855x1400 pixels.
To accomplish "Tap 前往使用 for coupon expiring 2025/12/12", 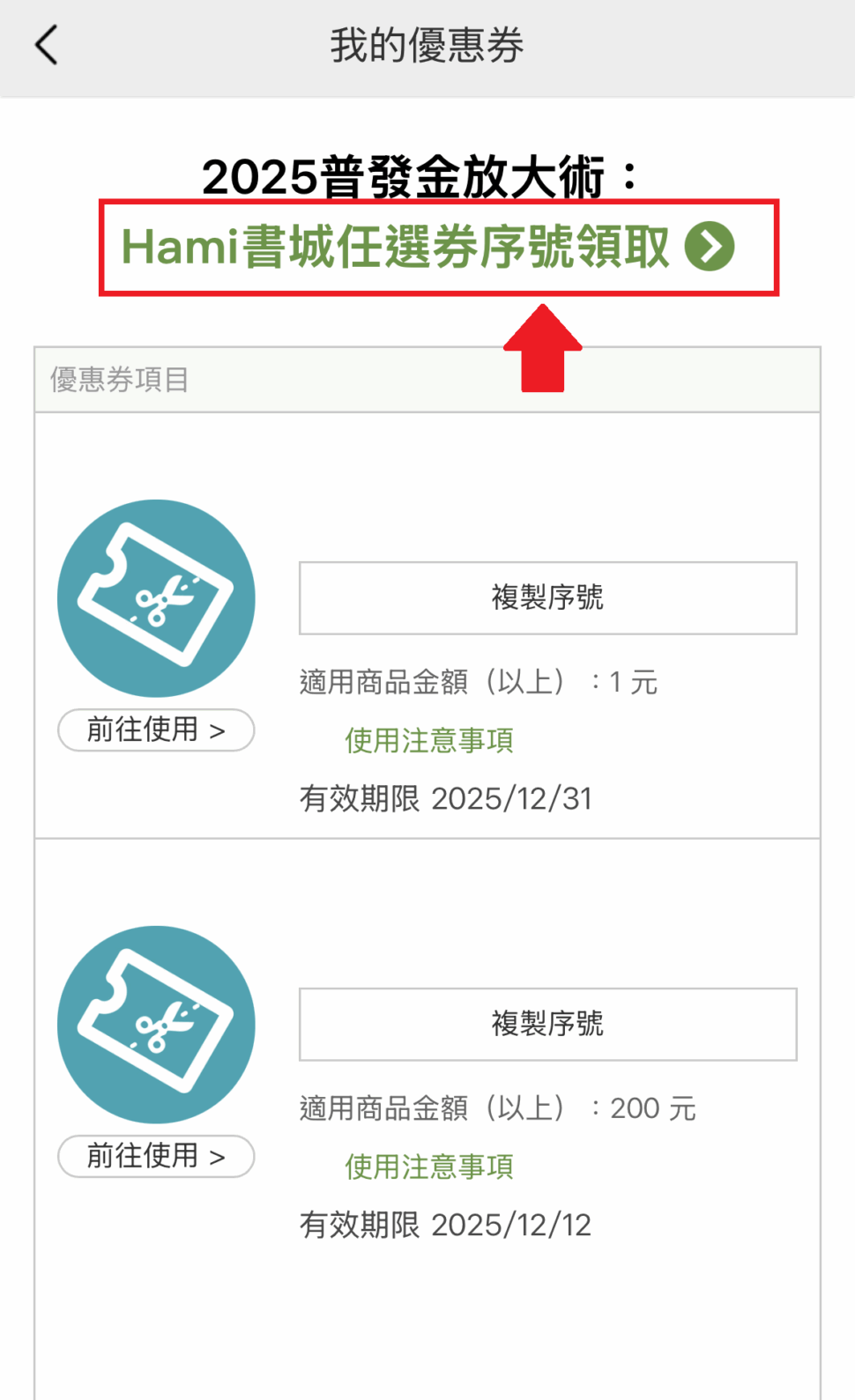I will click(x=156, y=1157).
